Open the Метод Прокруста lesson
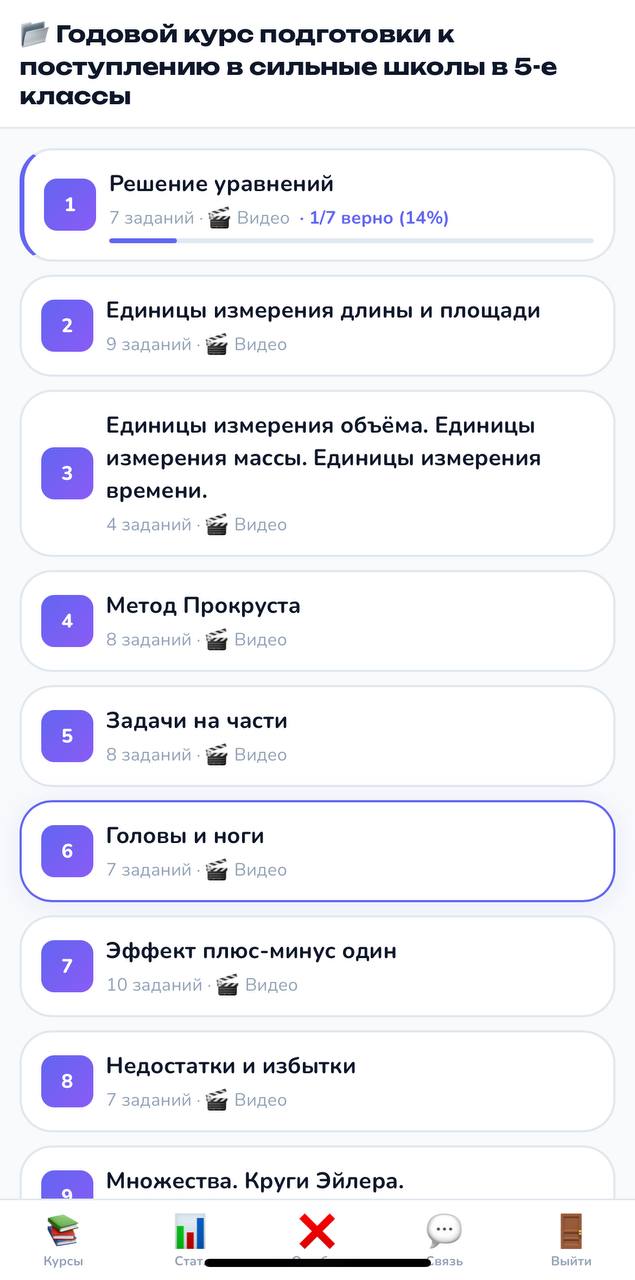Viewport: 635px width, 1280px height. [317, 621]
